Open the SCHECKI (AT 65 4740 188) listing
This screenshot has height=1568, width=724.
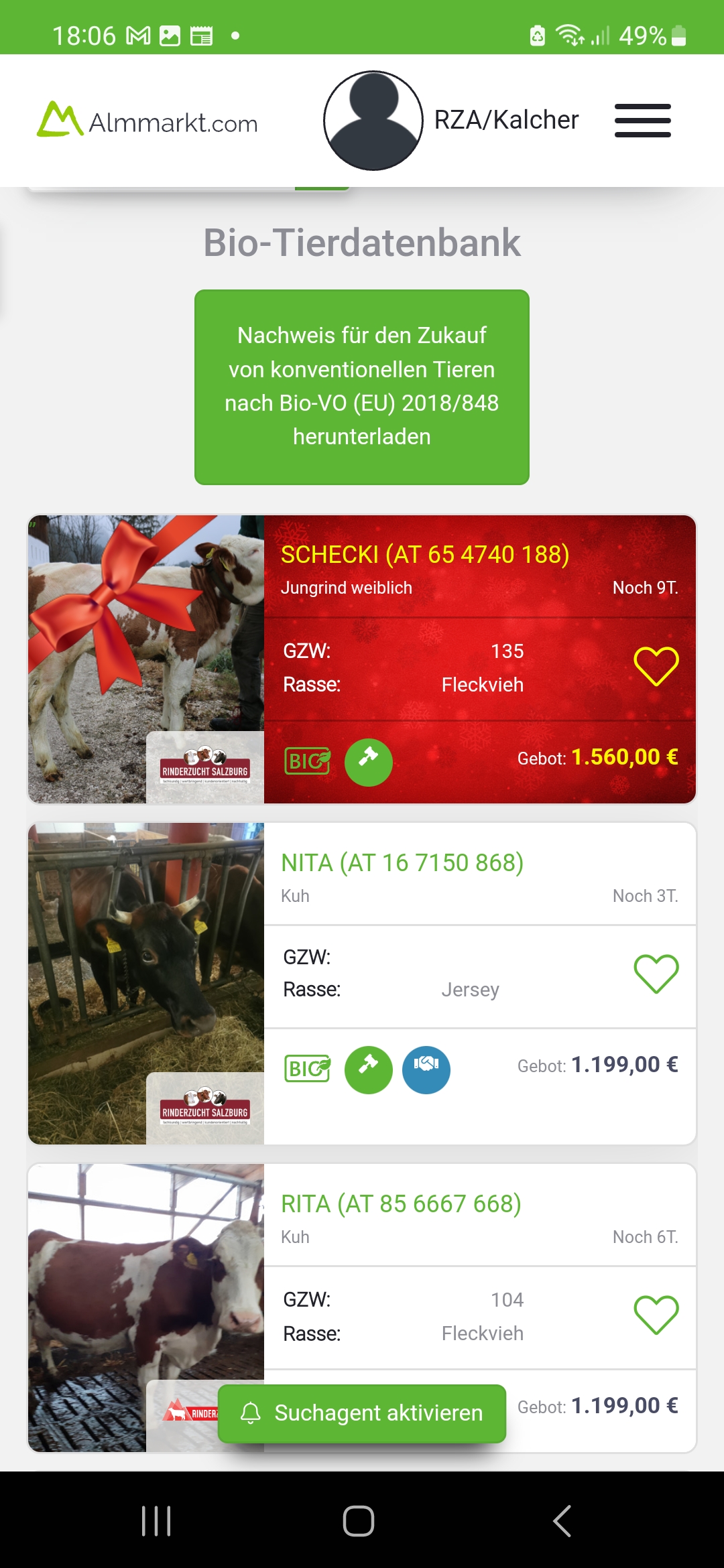pyautogui.click(x=425, y=555)
